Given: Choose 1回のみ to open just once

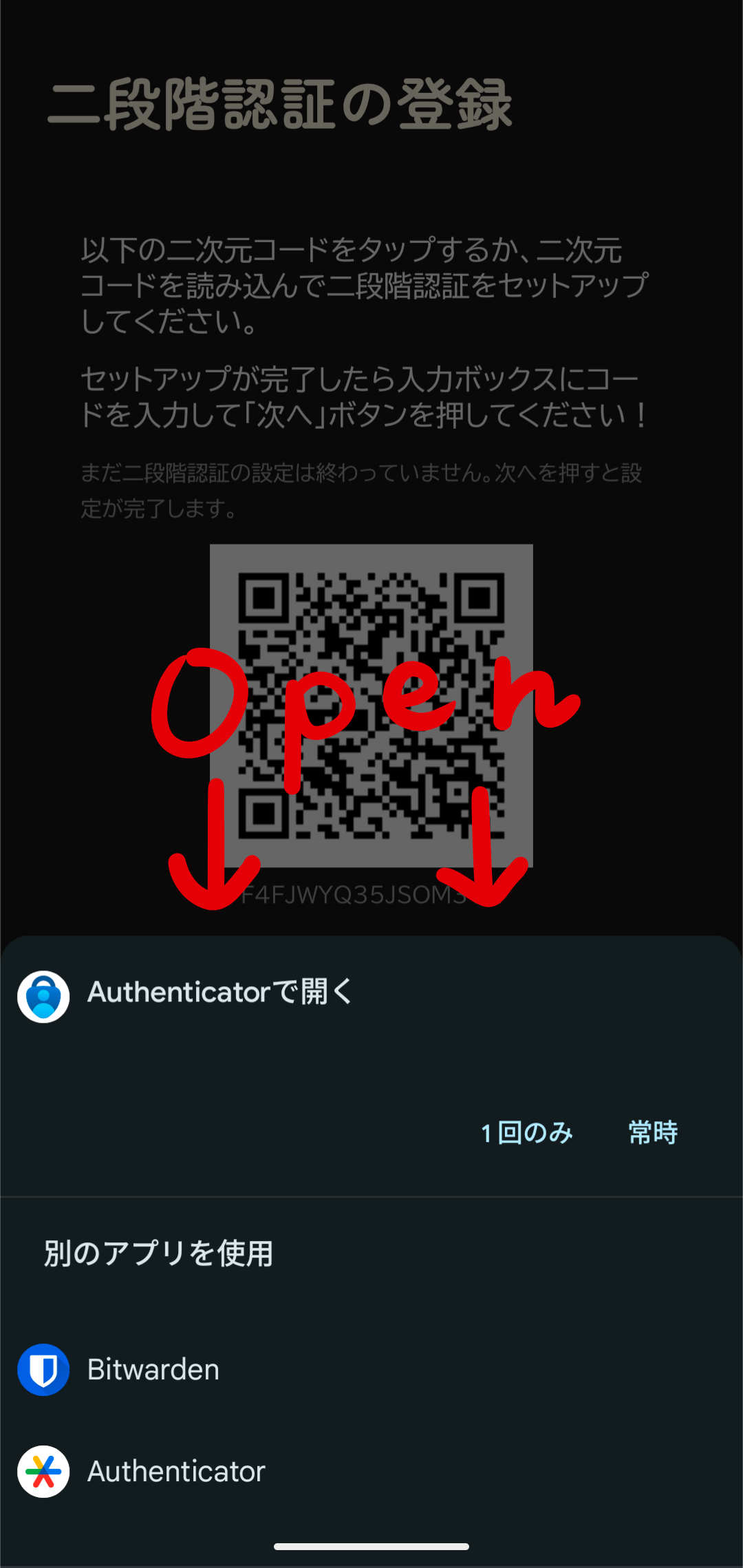Looking at the screenshot, I should pos(527,1132).
